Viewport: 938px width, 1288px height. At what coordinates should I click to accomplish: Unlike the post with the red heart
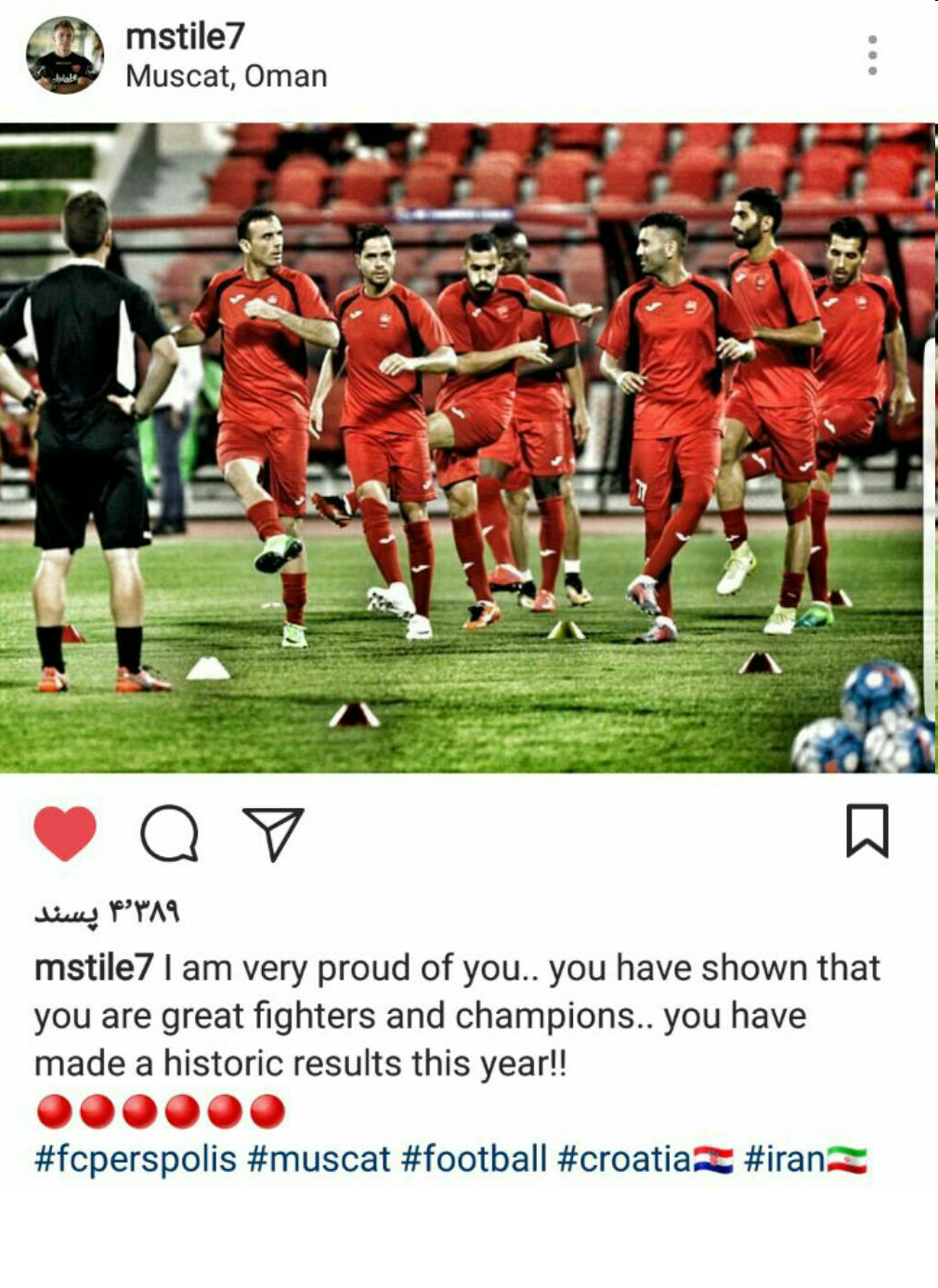[x=65, y=833]
